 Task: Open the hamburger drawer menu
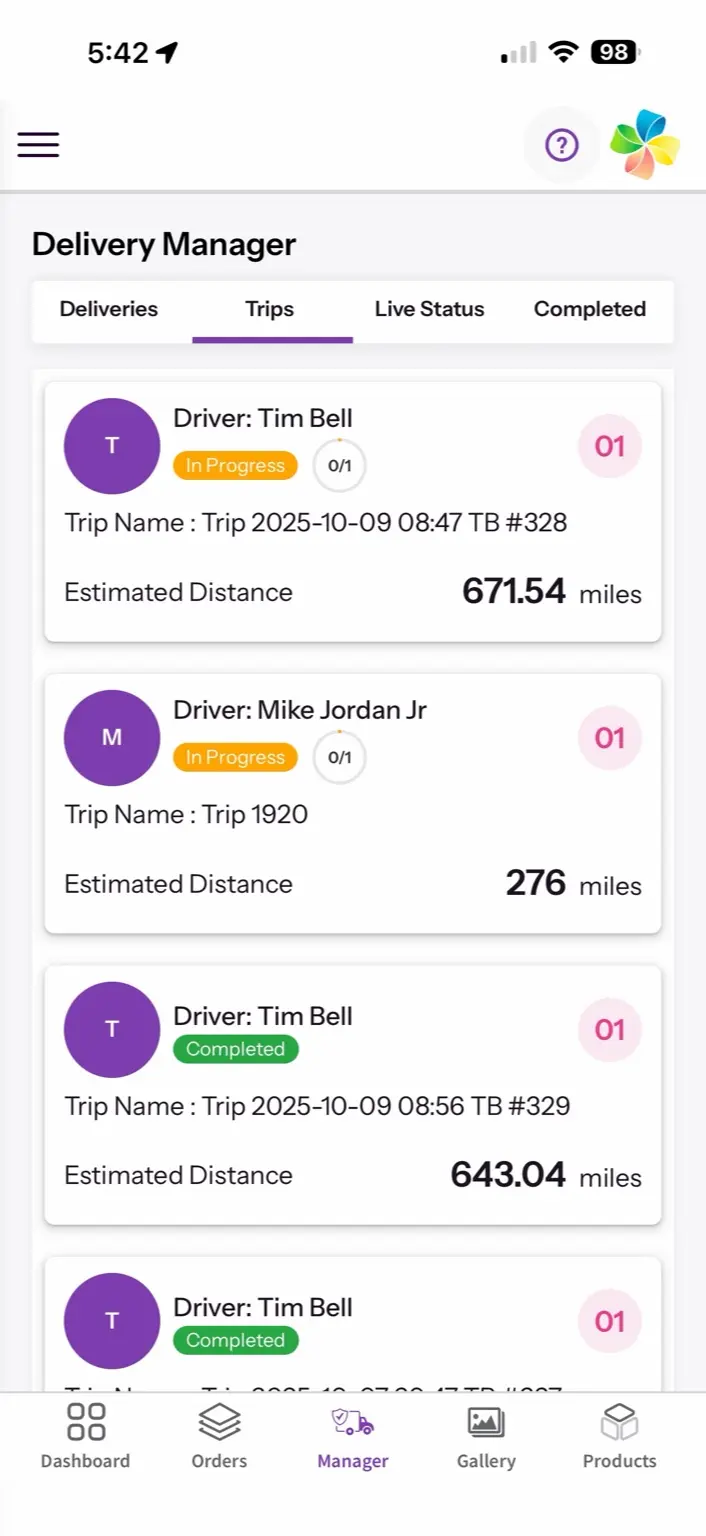38,145
